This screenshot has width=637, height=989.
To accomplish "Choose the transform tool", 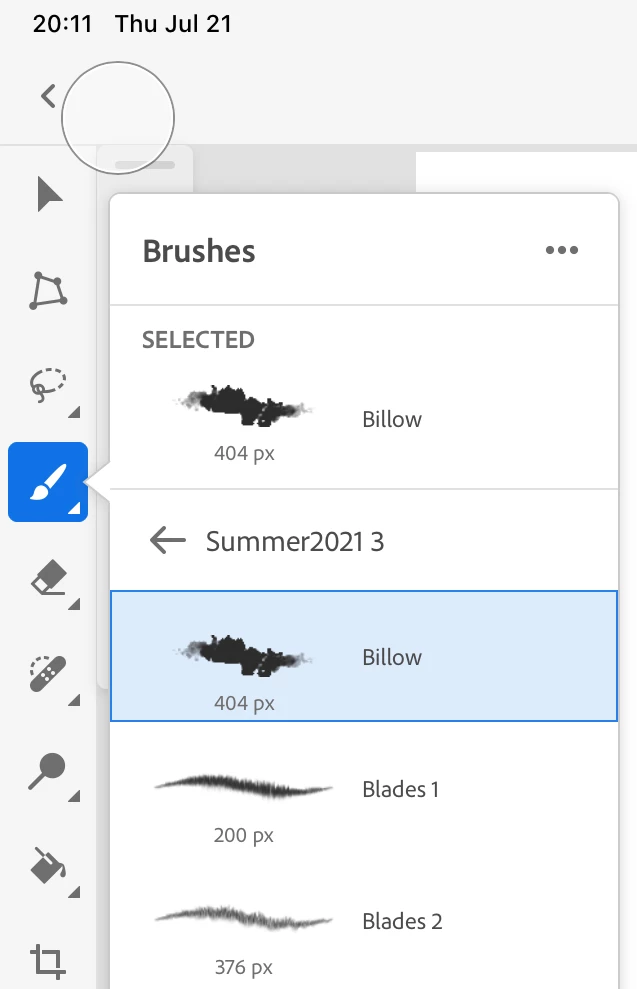I will [48, 290].
